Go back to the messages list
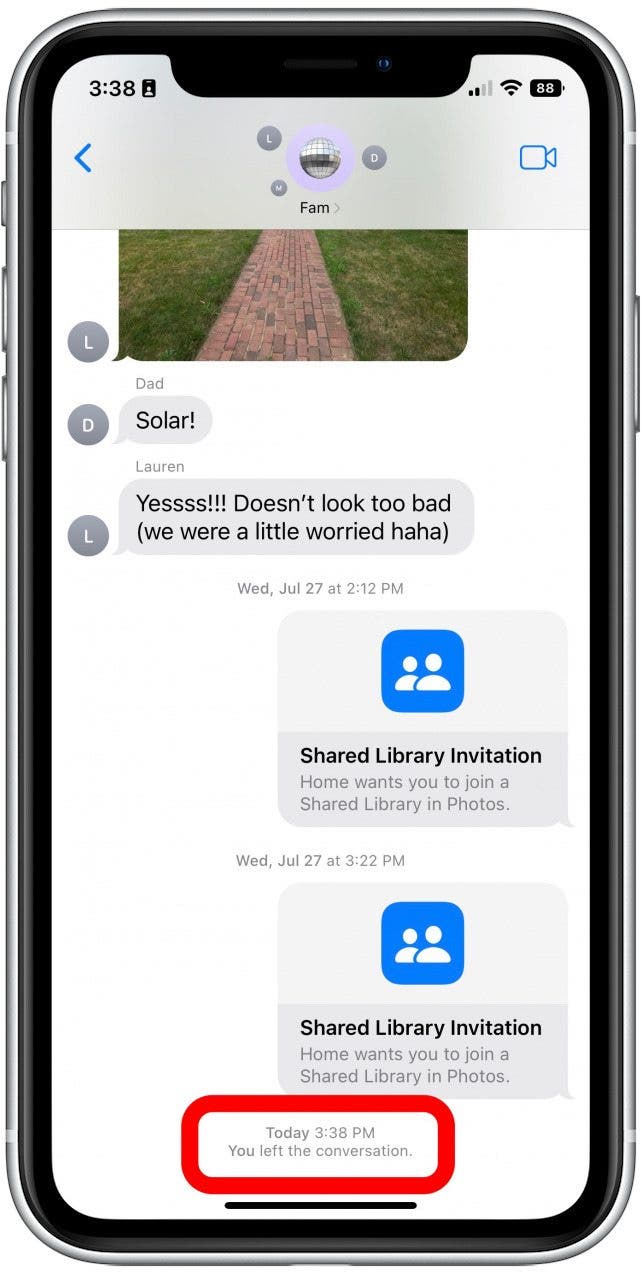This screenshot has width=642, height=1274. click(83, 158)
